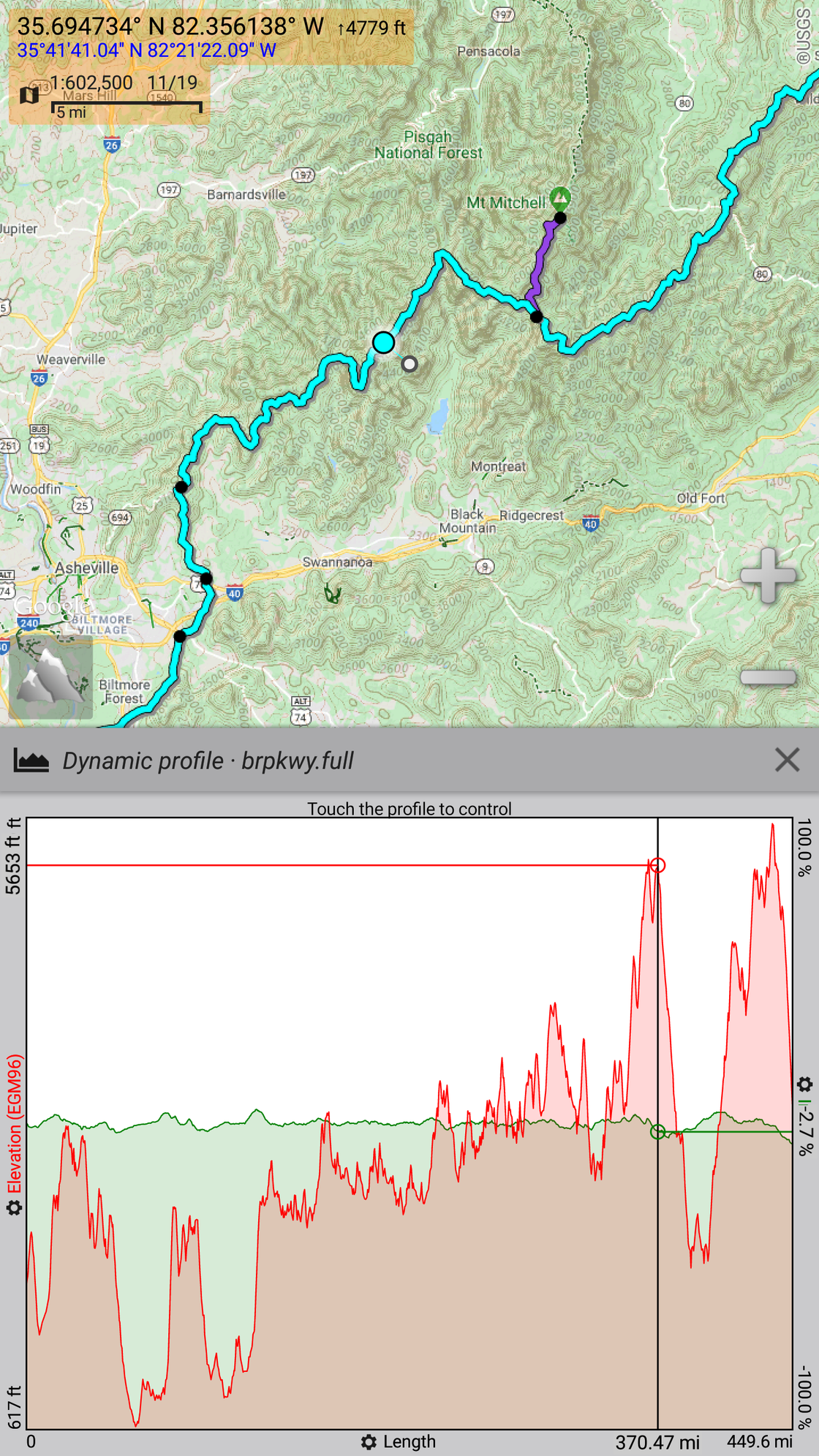Image resolution: width=819 pixels, height=1456 pixels.
Task: Tap the Mt Mitchell summit marker
Action: click(x=560, y=197)
